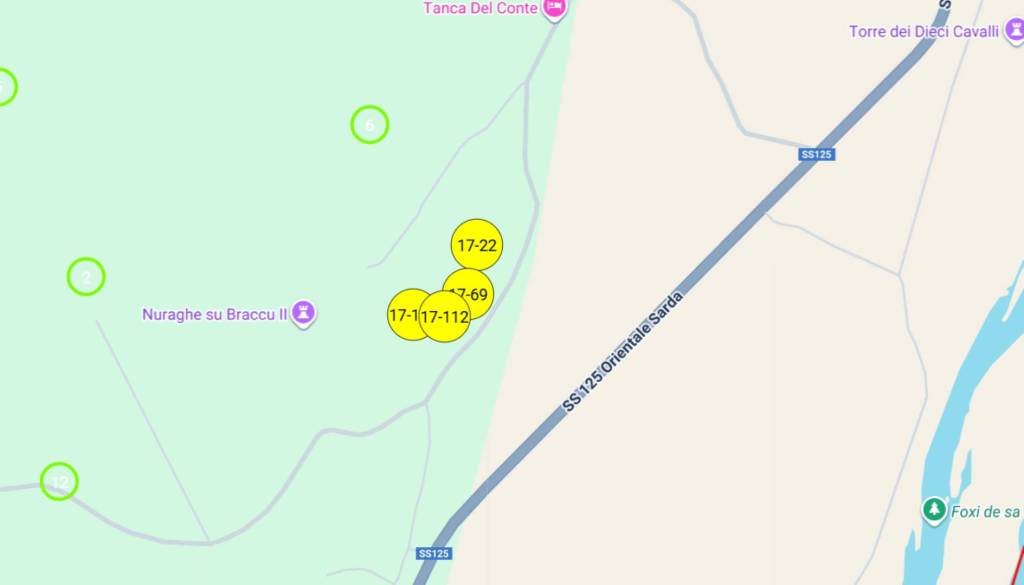
Task: Tap the Foxi de sa park pin
Action: pos(934,511)
